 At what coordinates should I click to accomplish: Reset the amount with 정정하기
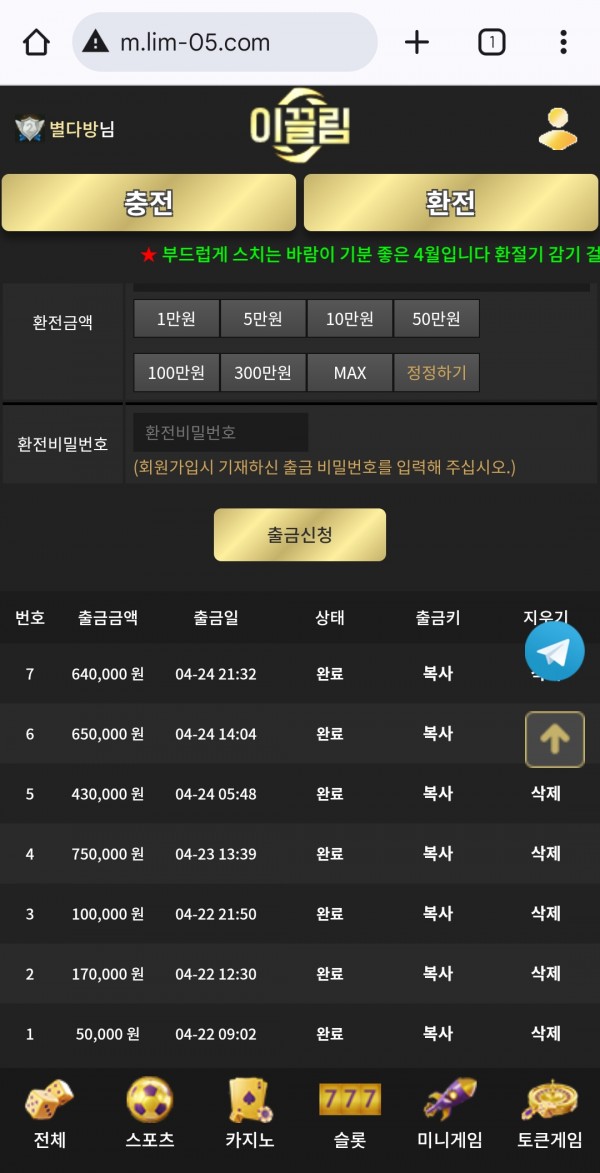pyautogui.click(x=436, y=373)
